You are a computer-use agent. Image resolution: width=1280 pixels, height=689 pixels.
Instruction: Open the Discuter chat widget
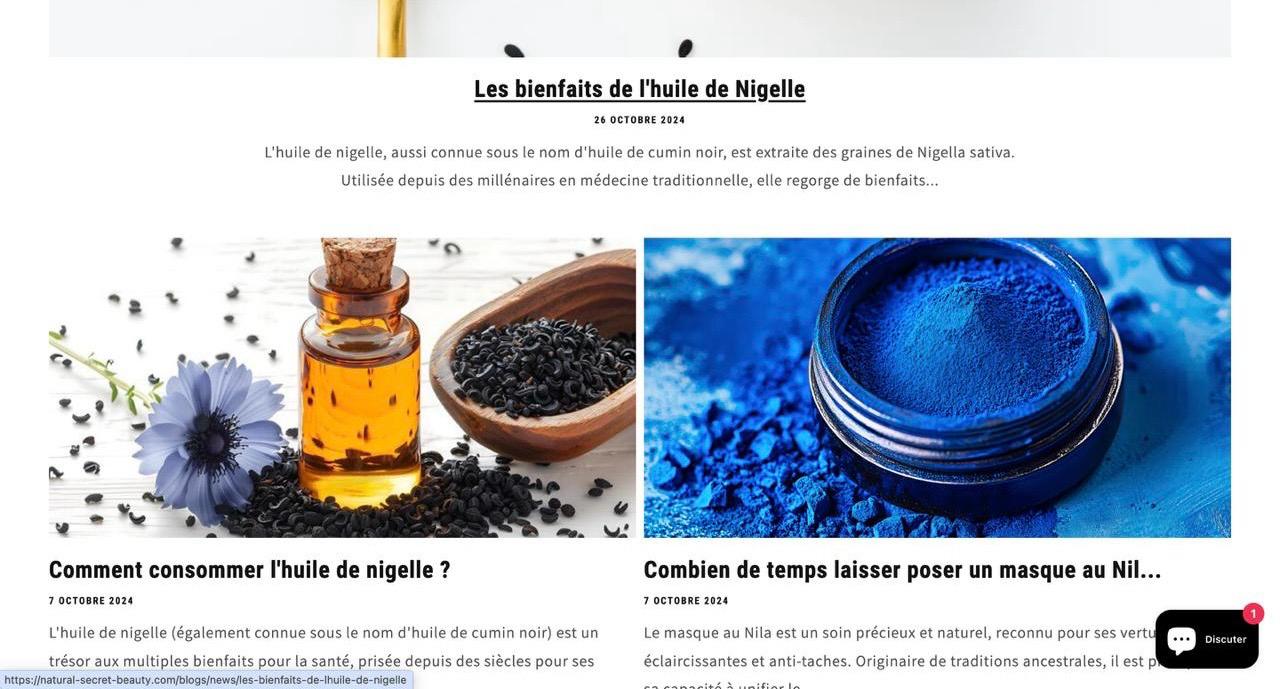[x=1206, y=639]
